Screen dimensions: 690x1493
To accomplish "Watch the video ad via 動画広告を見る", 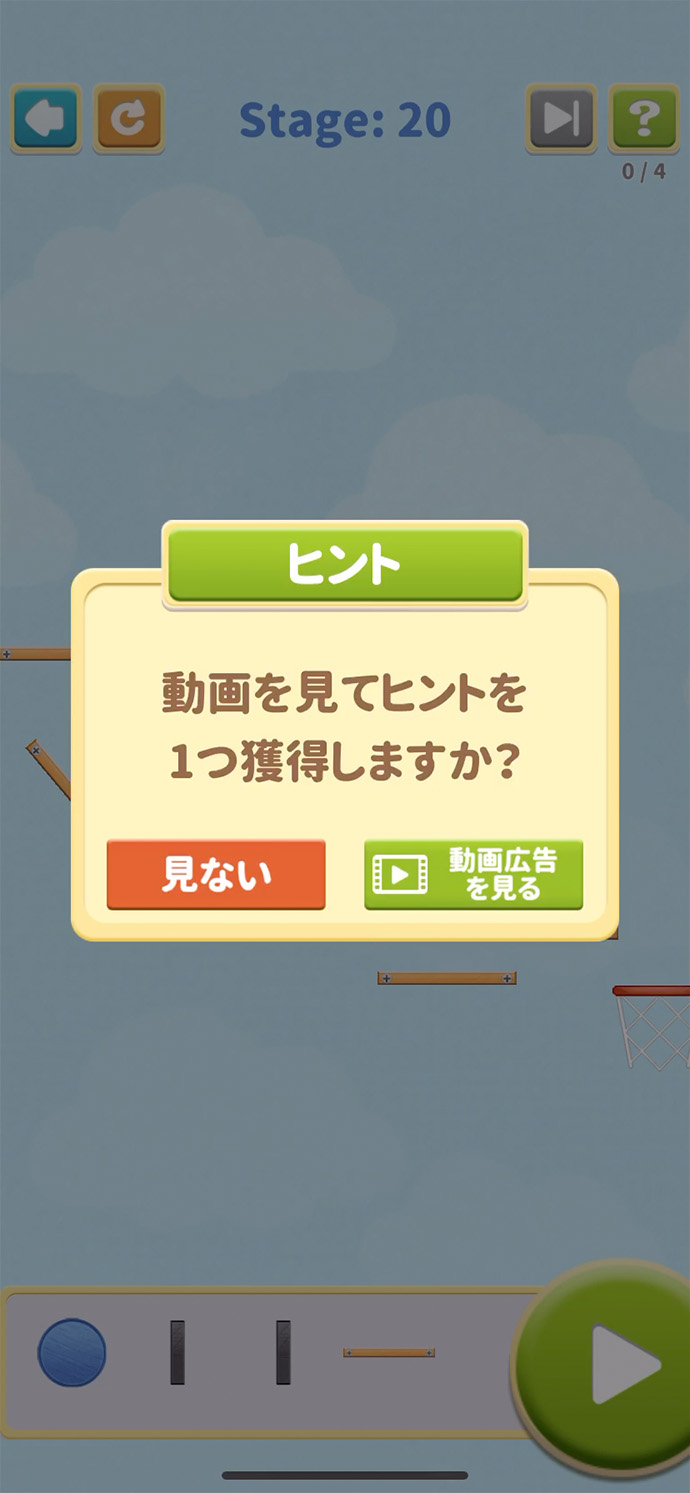I will click(x=473, y=874).
